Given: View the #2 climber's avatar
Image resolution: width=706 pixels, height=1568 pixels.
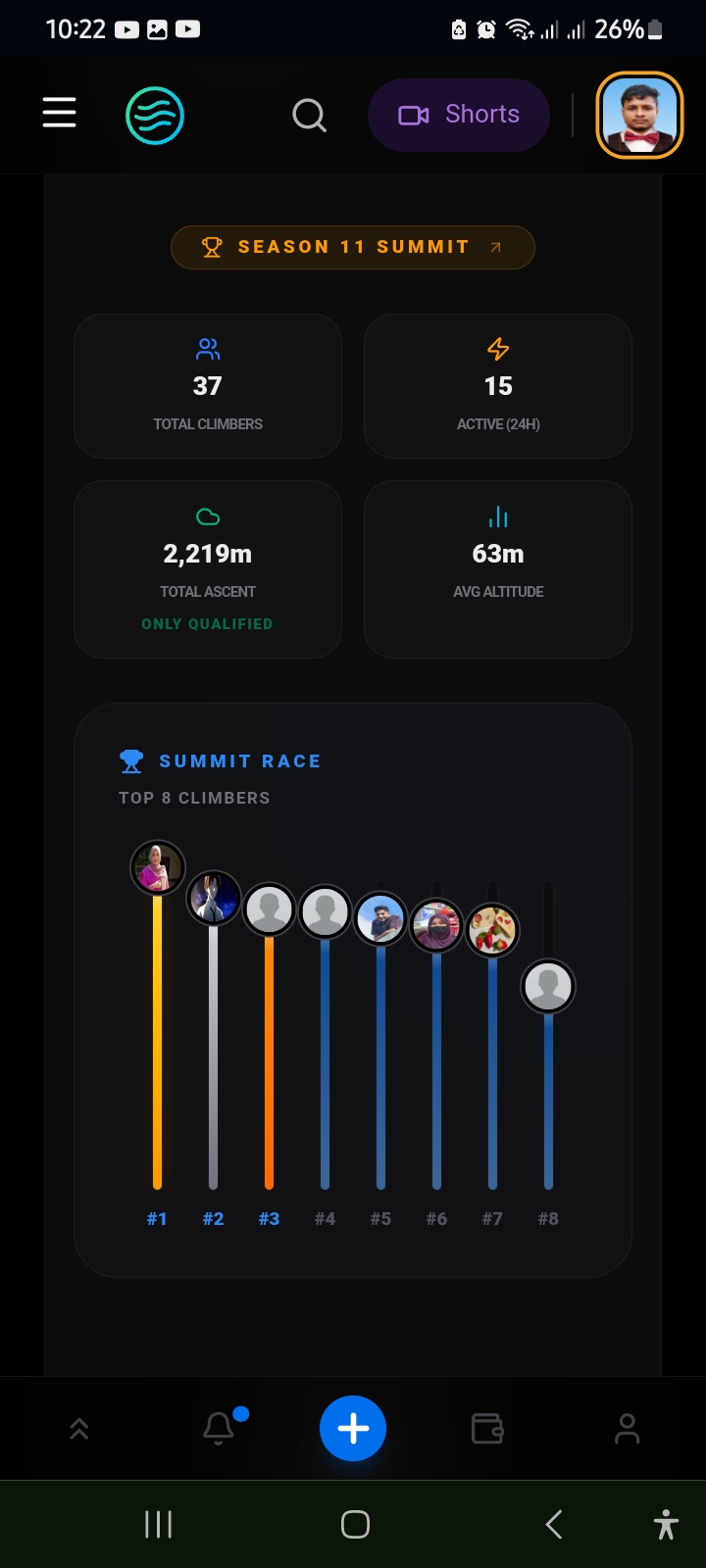Looking at the screenshot, I should click(213, 898).
